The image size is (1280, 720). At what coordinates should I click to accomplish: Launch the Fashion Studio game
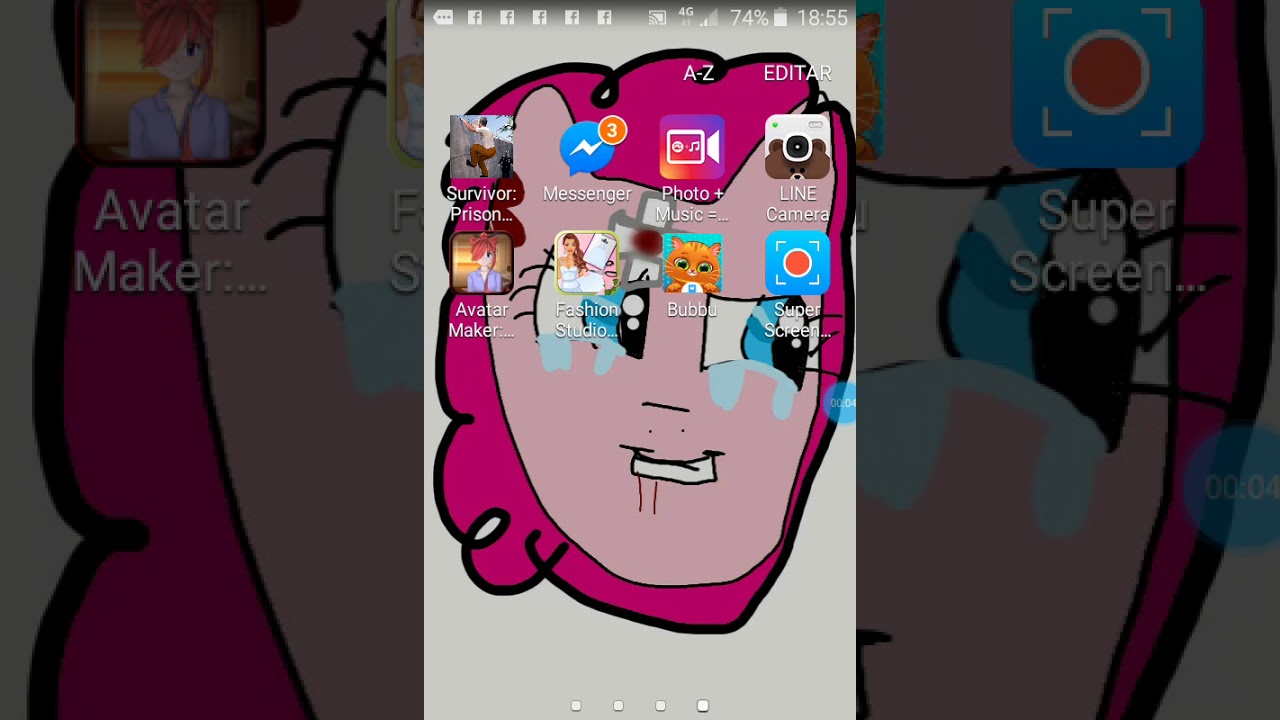(x=587, y=264)
